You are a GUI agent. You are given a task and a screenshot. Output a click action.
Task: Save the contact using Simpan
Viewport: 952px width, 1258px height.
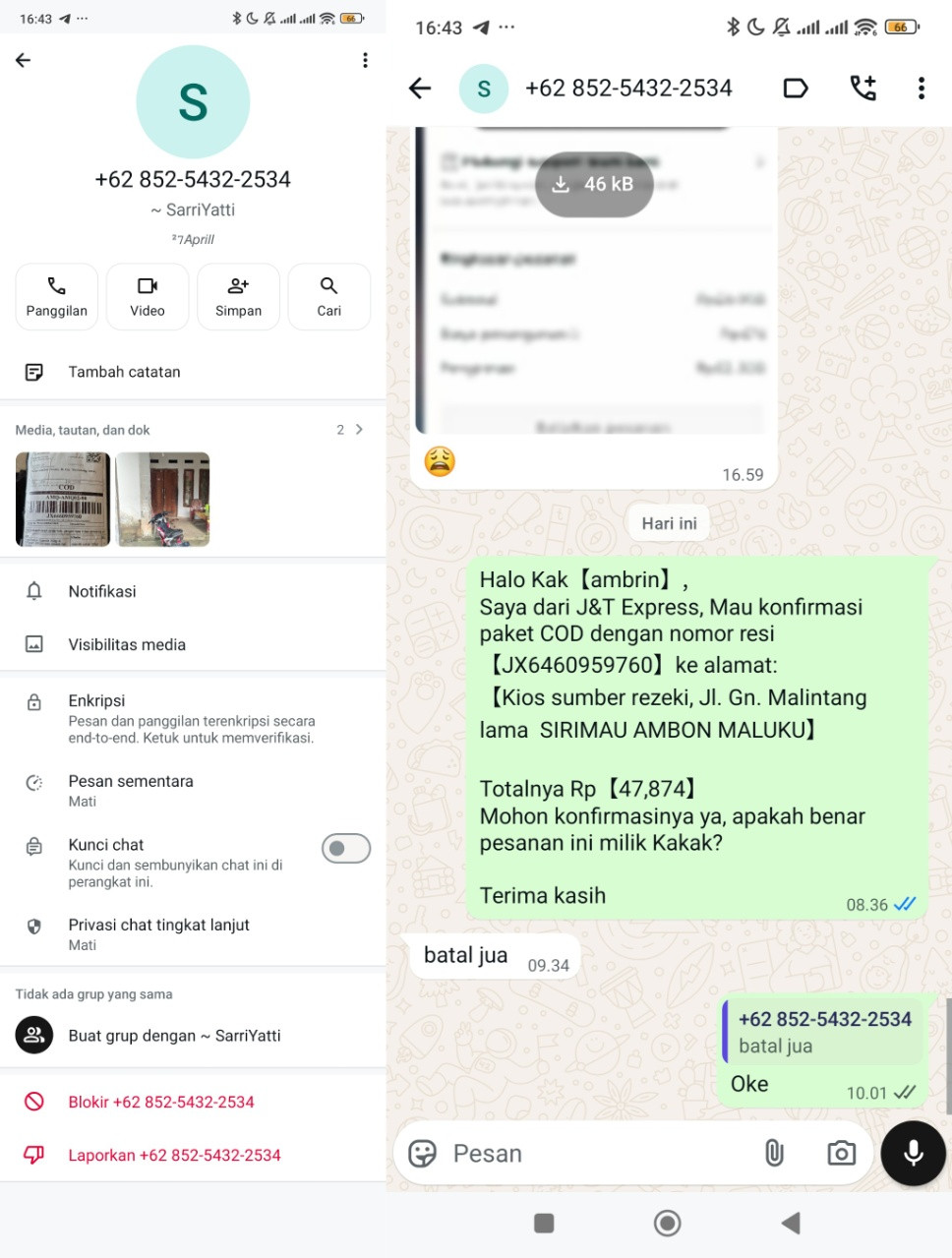238,296
